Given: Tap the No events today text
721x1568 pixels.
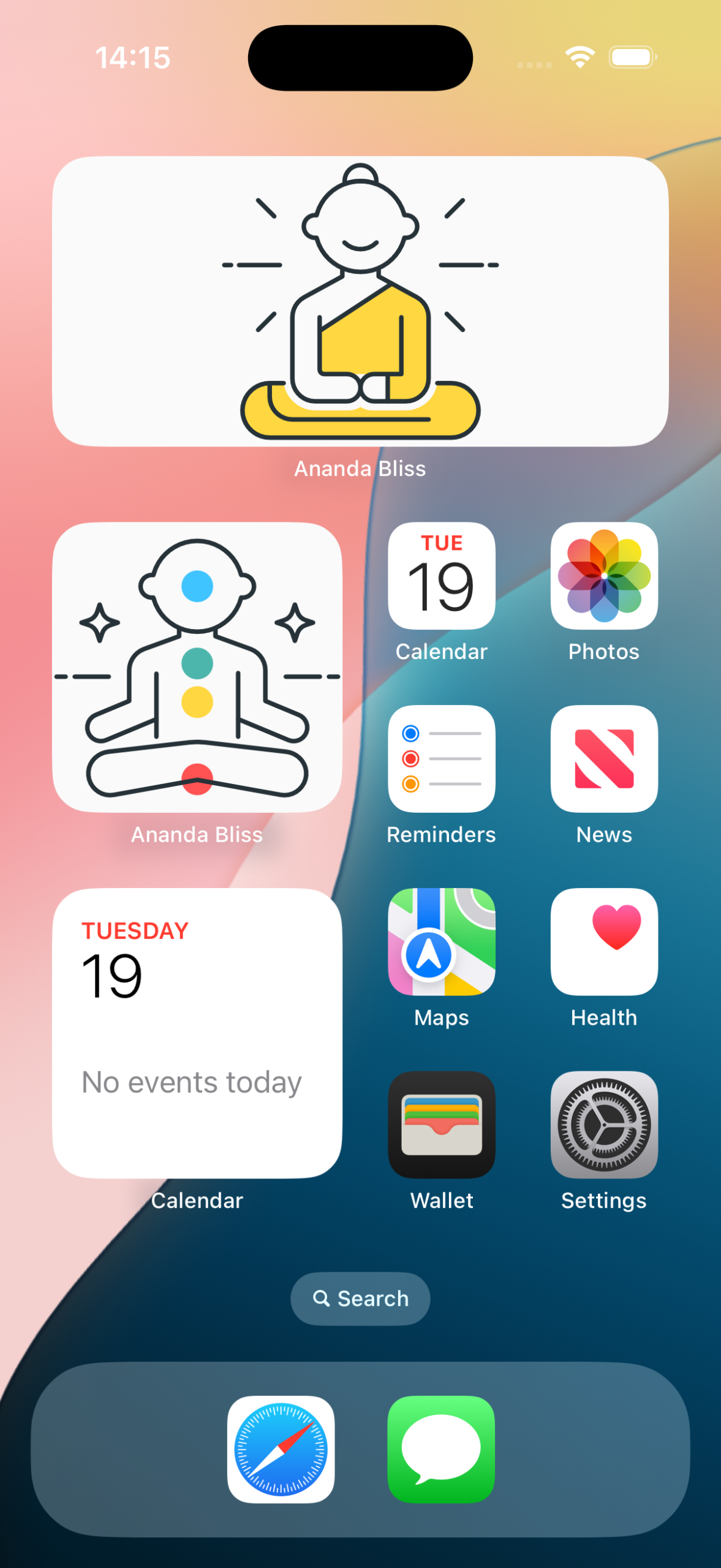Looking at the screenshot, I should click(x=191, y=1082).
